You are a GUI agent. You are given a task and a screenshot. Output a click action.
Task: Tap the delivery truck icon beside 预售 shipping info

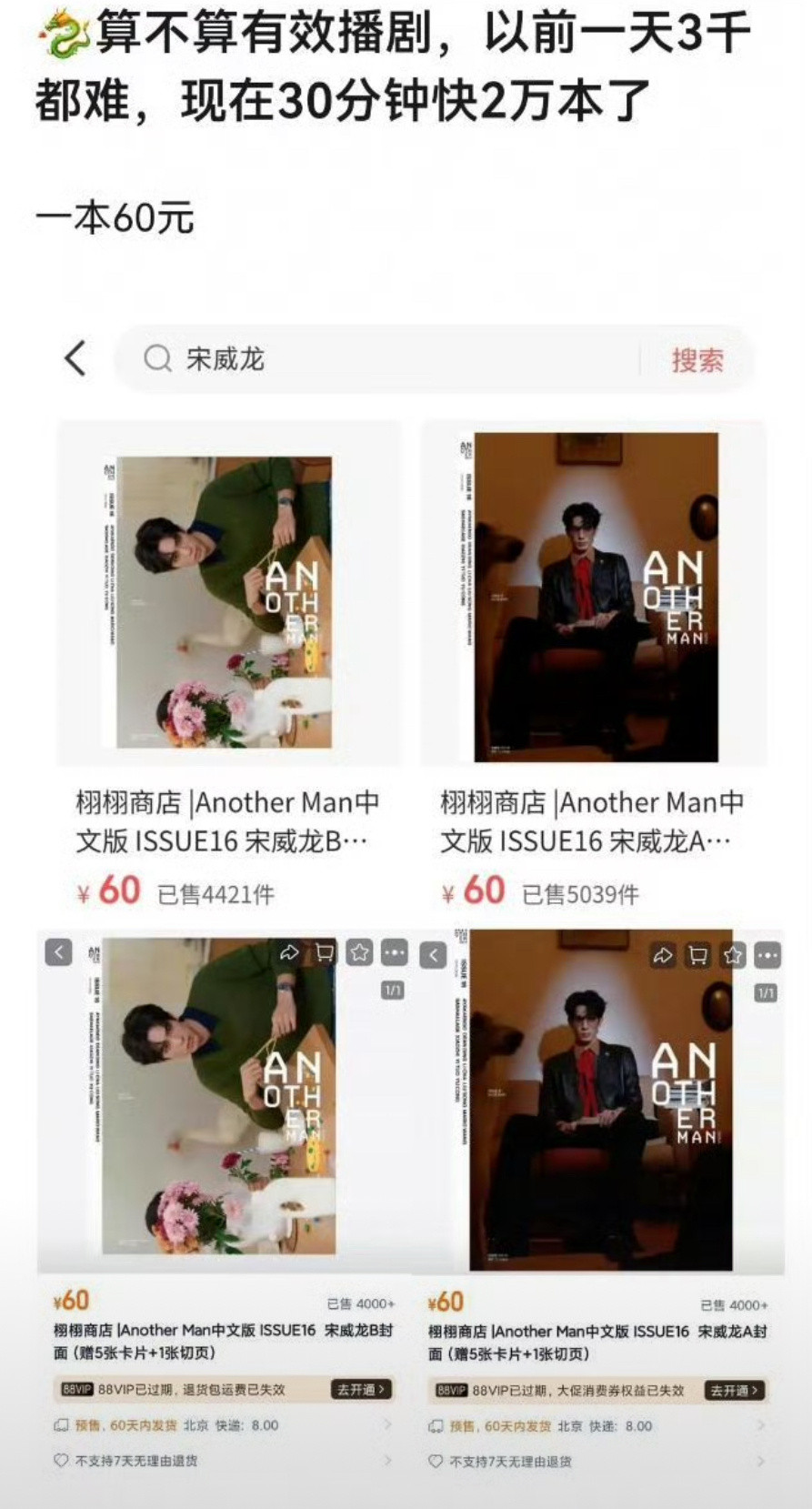pos(59,1425)
